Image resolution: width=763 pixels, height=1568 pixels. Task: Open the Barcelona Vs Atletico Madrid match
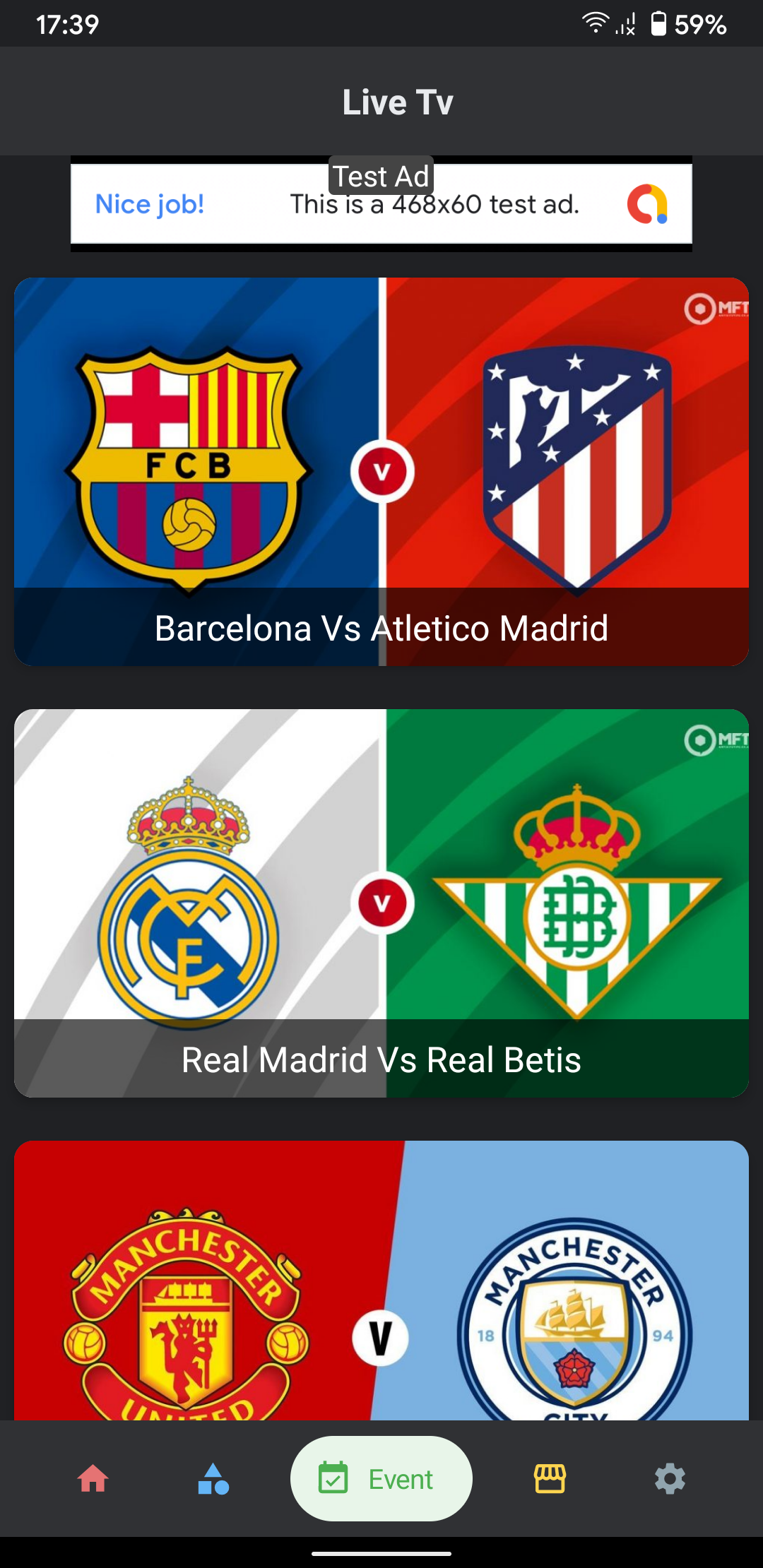pos(381,471)
